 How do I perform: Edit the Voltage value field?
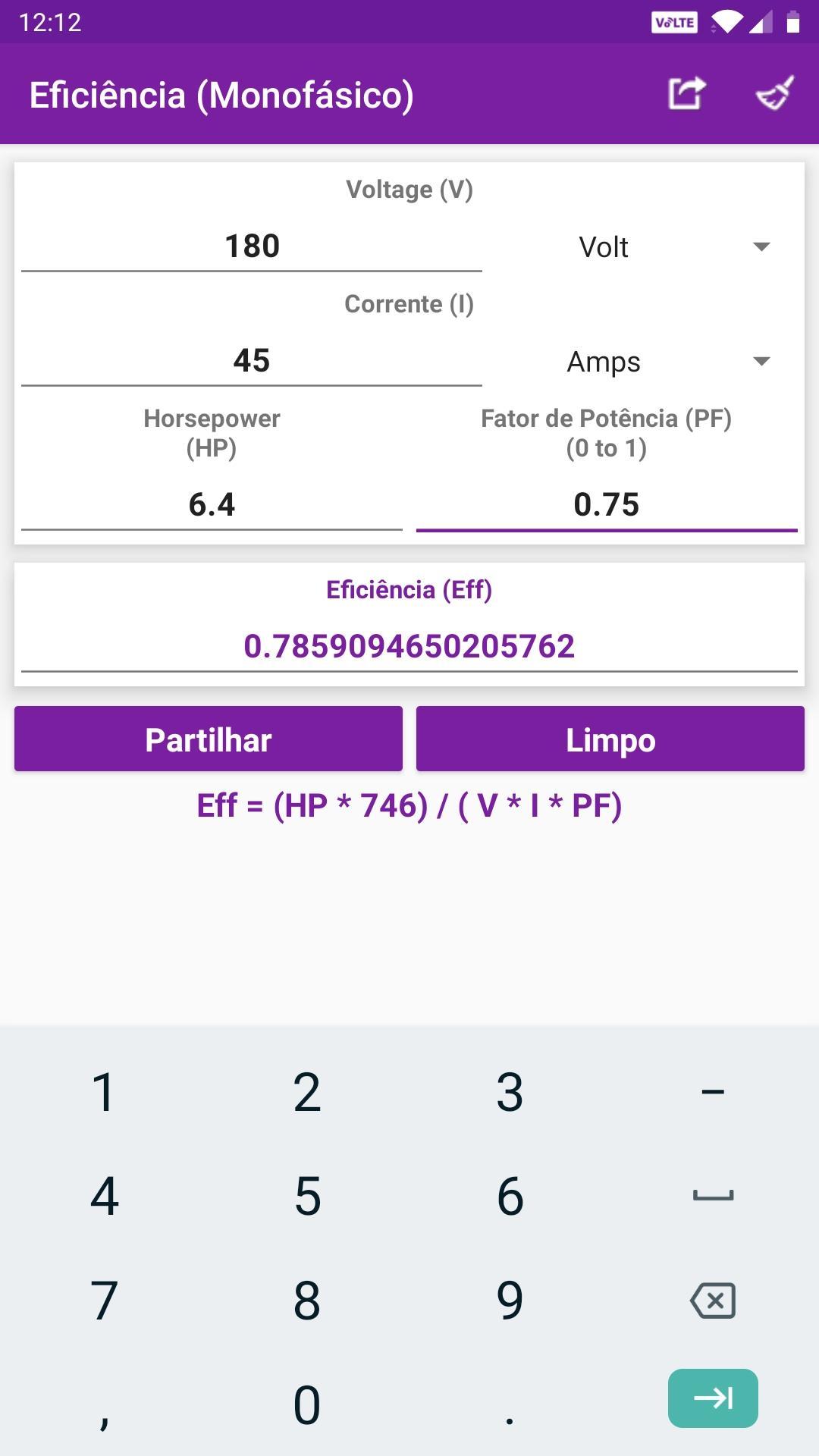tap(252, 246)
